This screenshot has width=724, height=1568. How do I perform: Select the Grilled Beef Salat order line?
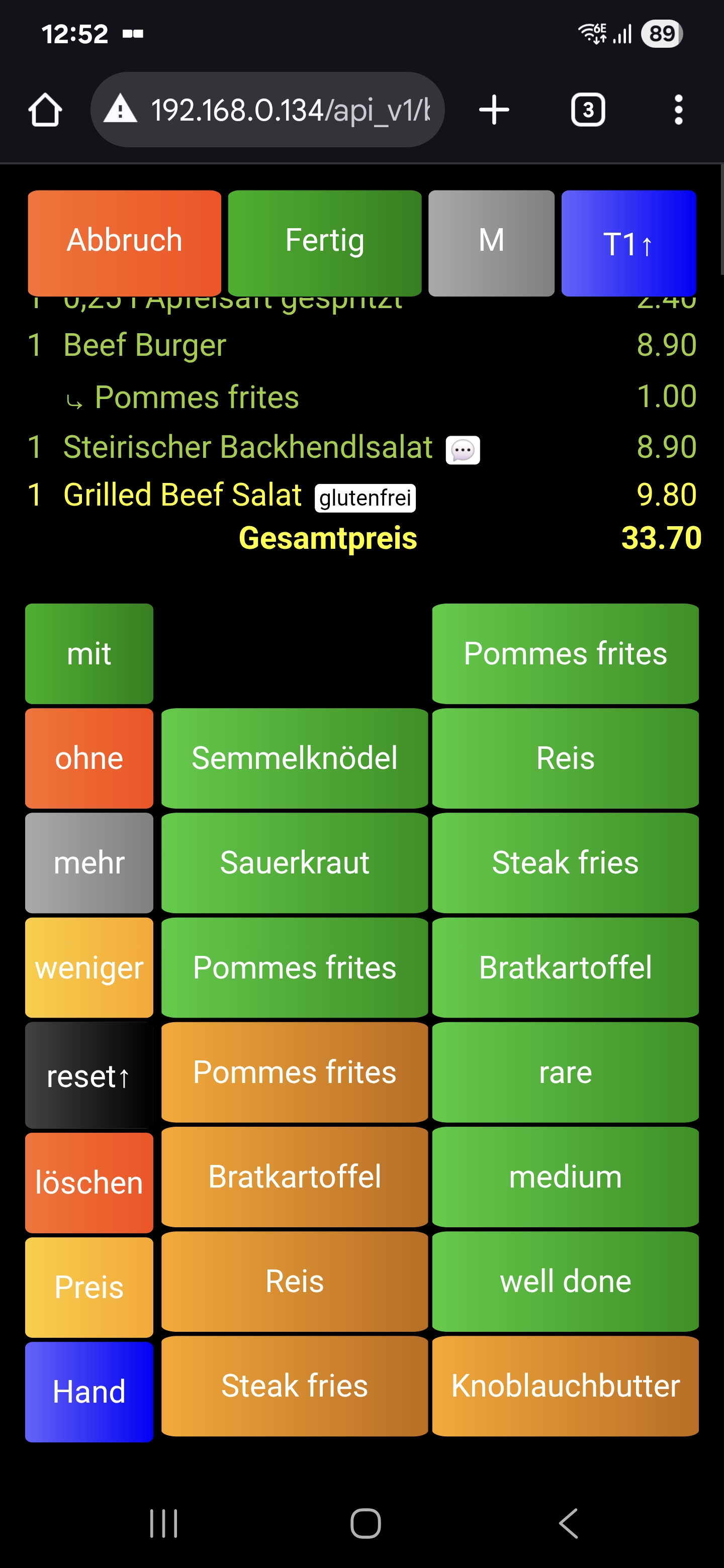[361, 494]
